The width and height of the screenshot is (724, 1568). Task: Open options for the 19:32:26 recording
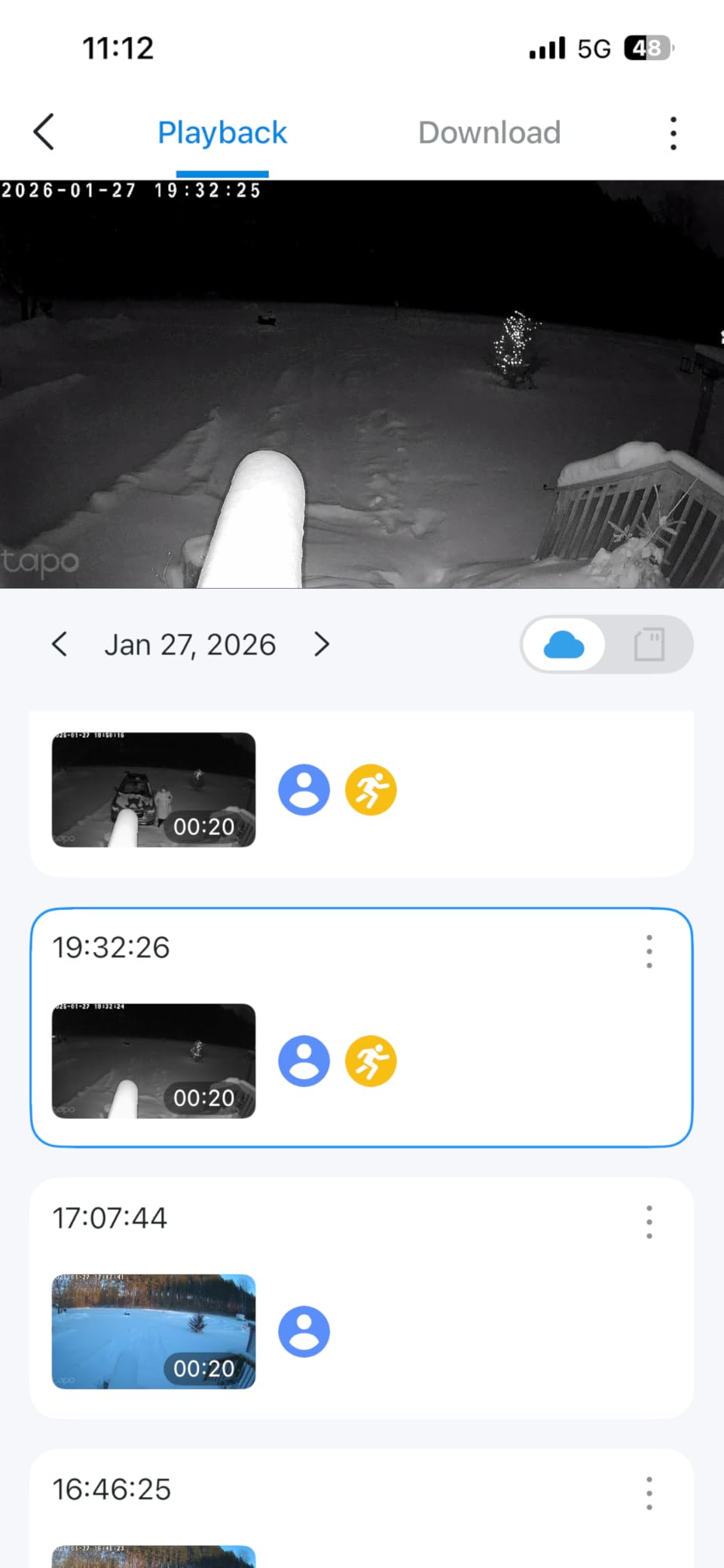649,951
